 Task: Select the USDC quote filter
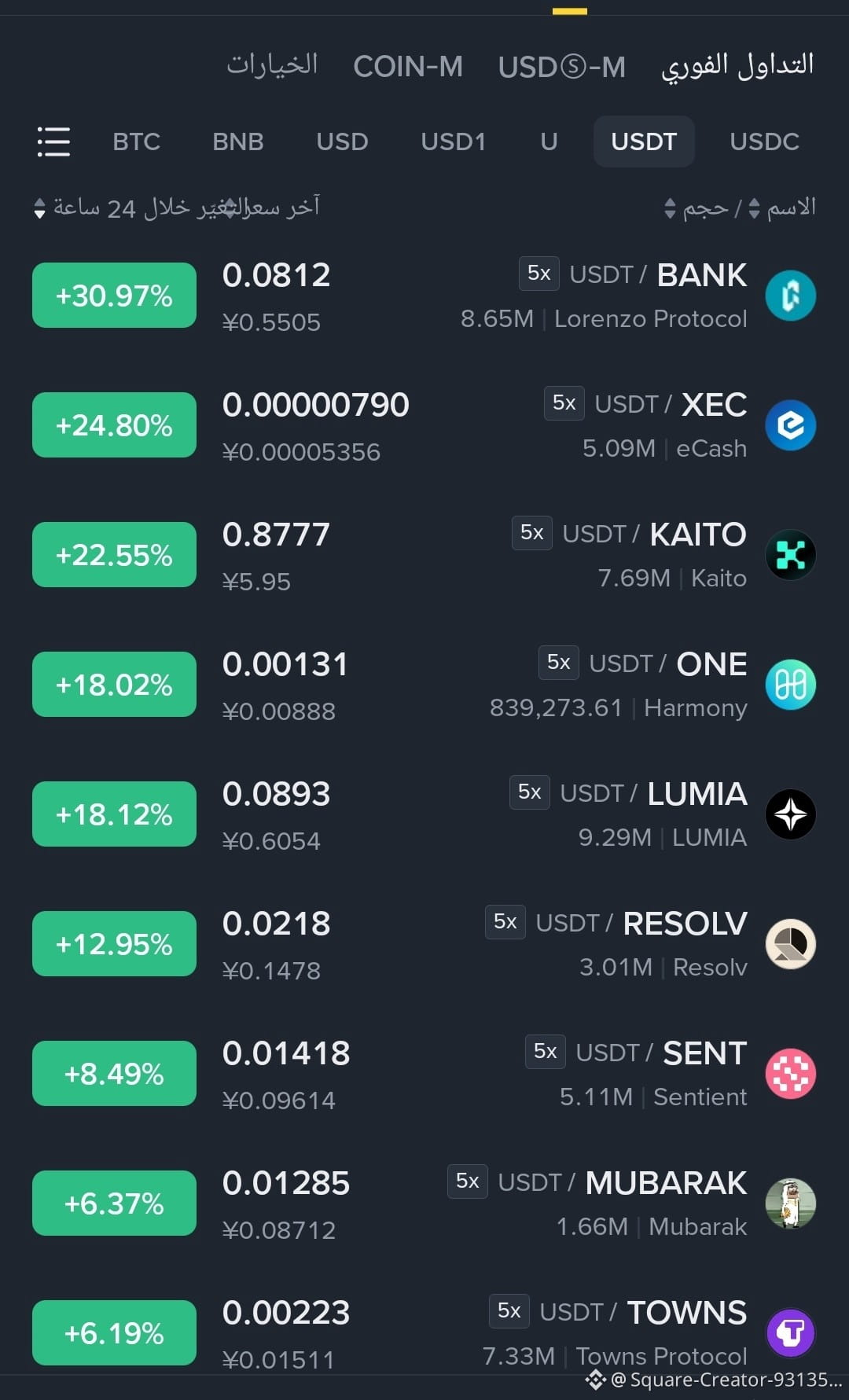764,141
